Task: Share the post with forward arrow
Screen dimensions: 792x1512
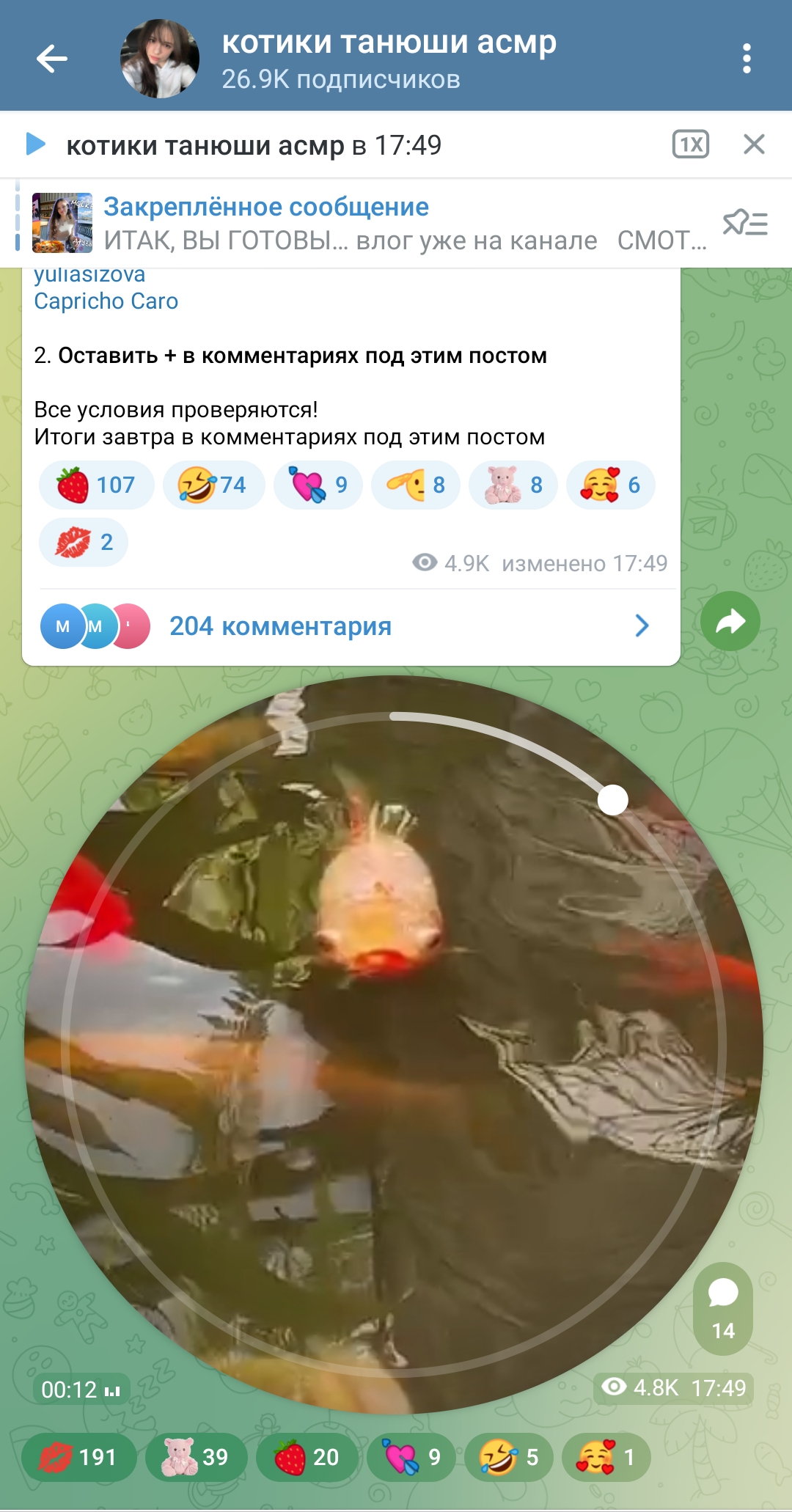Action: point(730,622)
